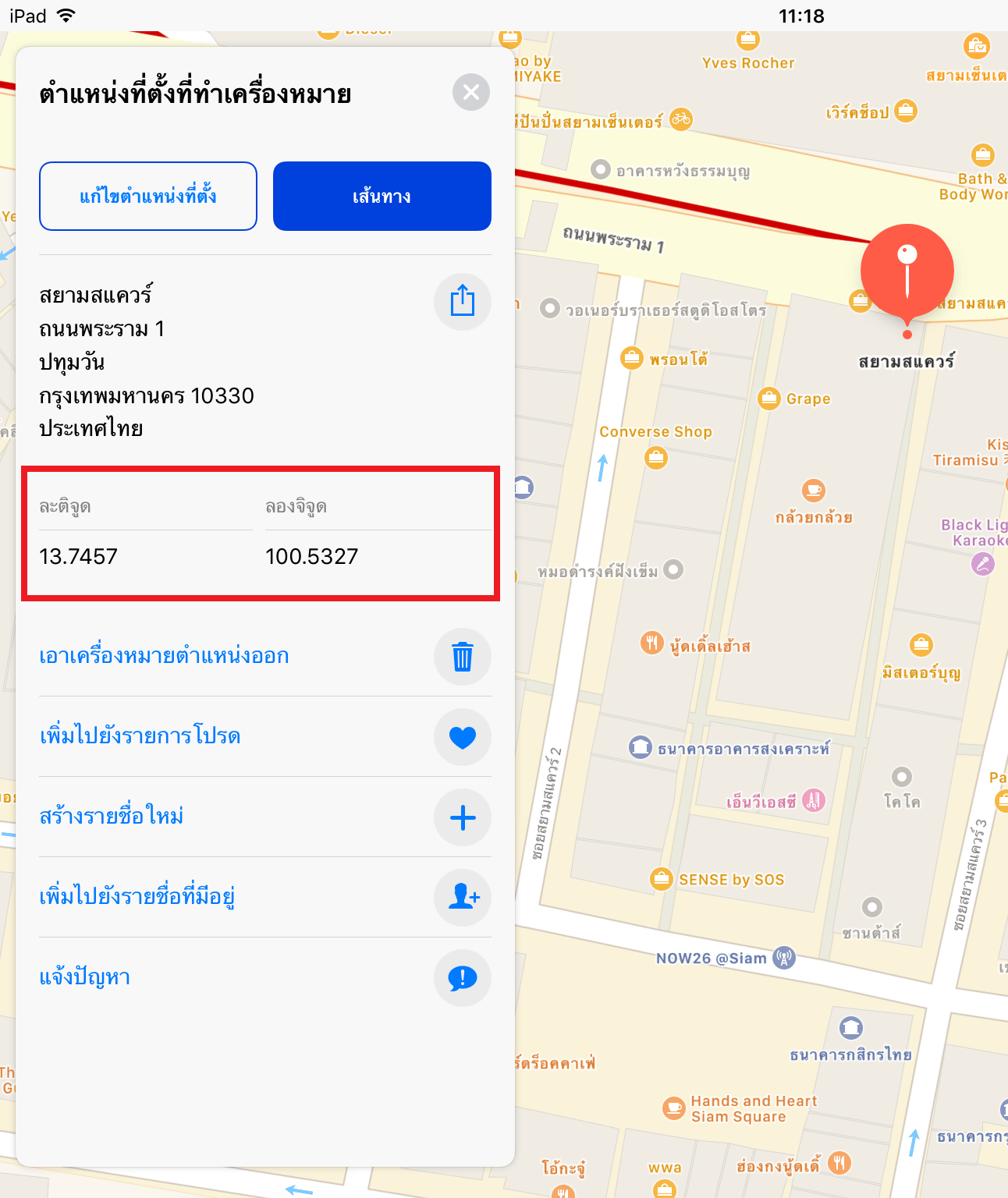This screenshot has height=1198, width=1008.
Task: Select the ธนาคารกสิกรไทย bank marker
Action: pyautogui.click(x=851, y=1027)
